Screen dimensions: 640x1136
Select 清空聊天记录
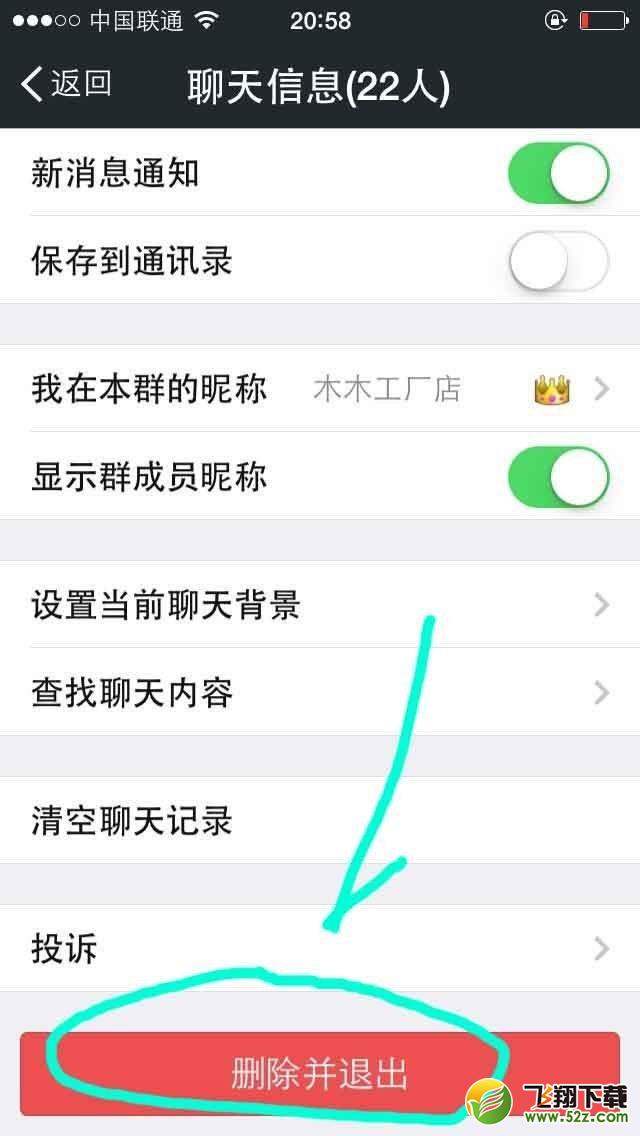tap(320, 820)
